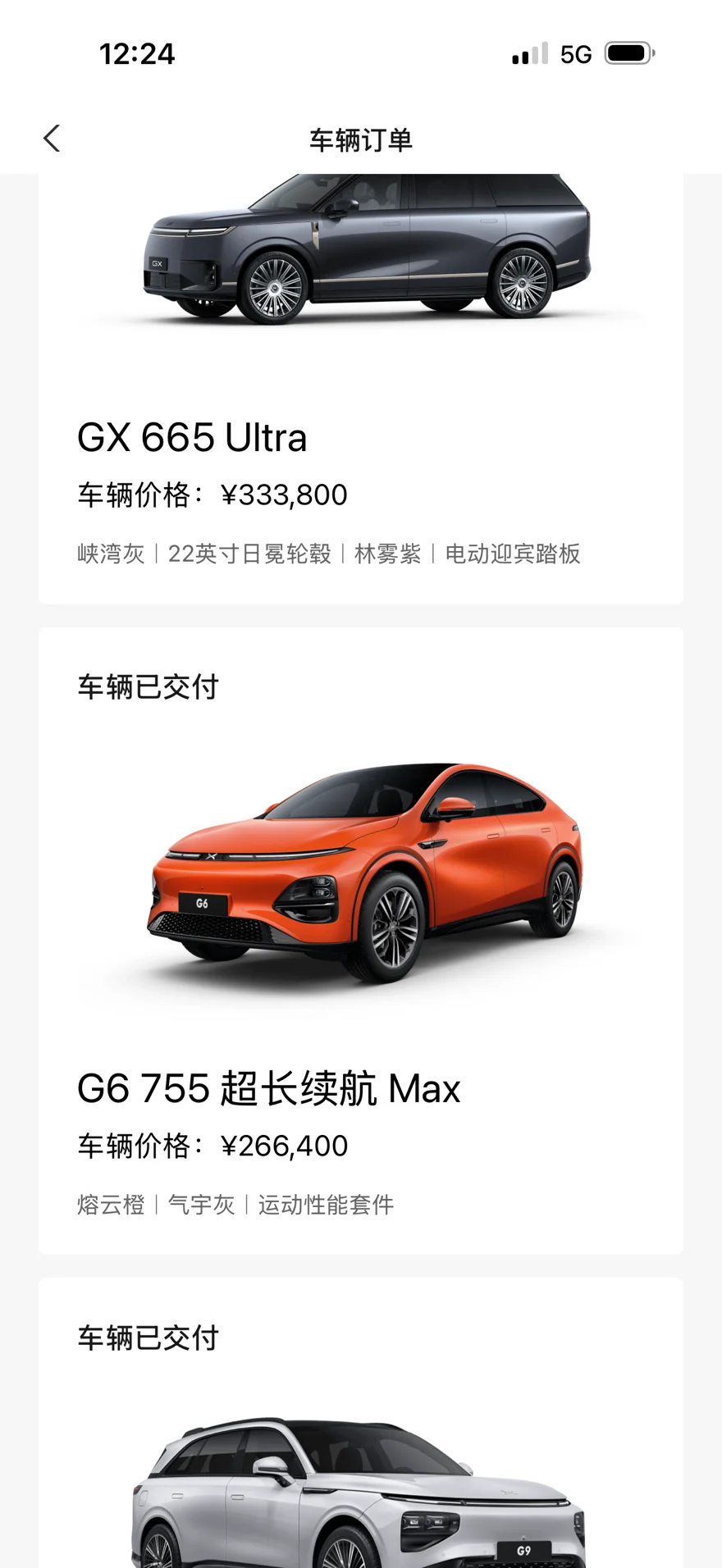Open the delivered G9 vehicle order
The height and width of the screenshot is (1568, 722).
pyautogui.click(x=361, y=1424)
